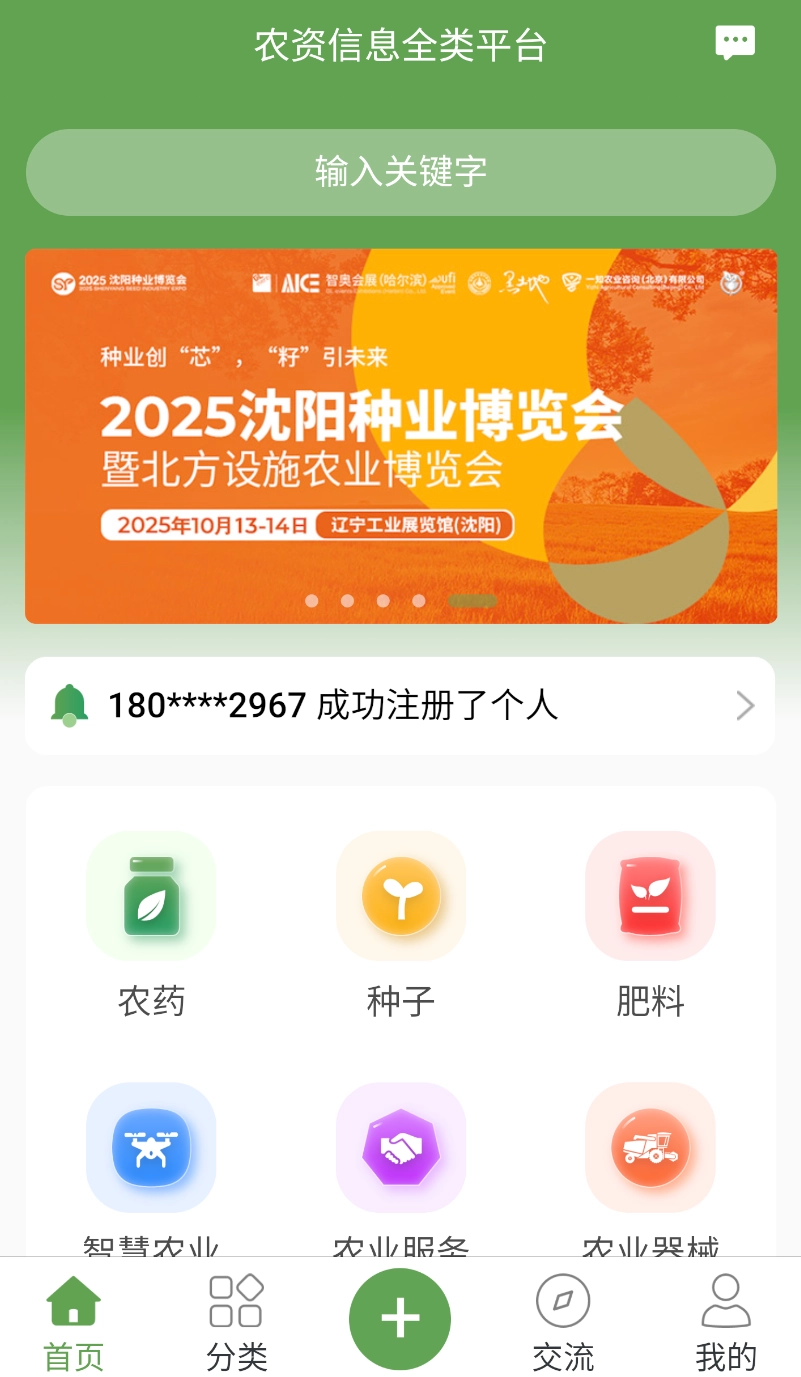Image resolution: width=801 pixels, height=1377 pixels.
Task: Select the 农业器械 harvester icon
Action: point(649,1147)
